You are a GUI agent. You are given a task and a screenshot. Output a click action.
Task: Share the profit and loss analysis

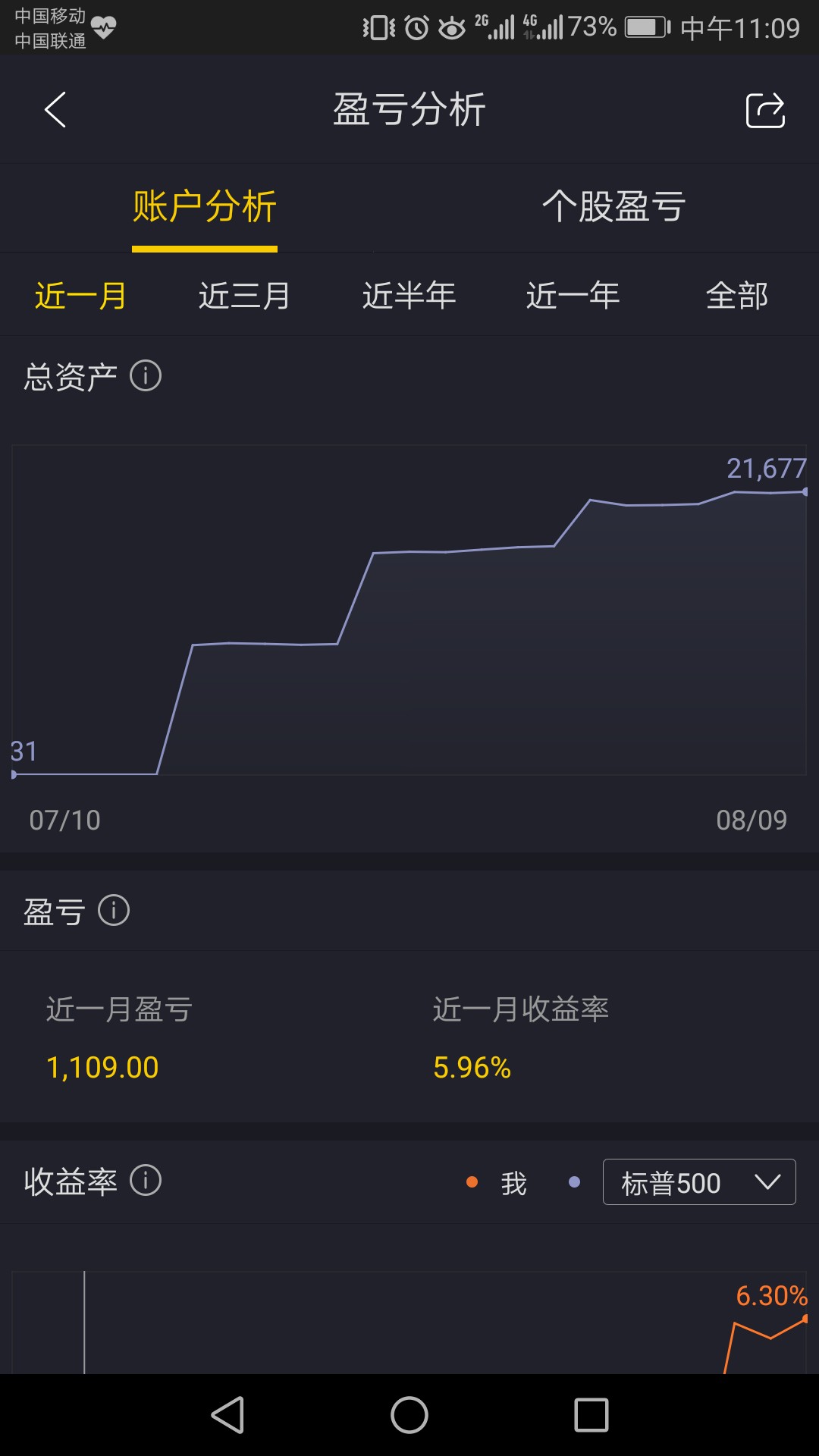click(765, 110)
